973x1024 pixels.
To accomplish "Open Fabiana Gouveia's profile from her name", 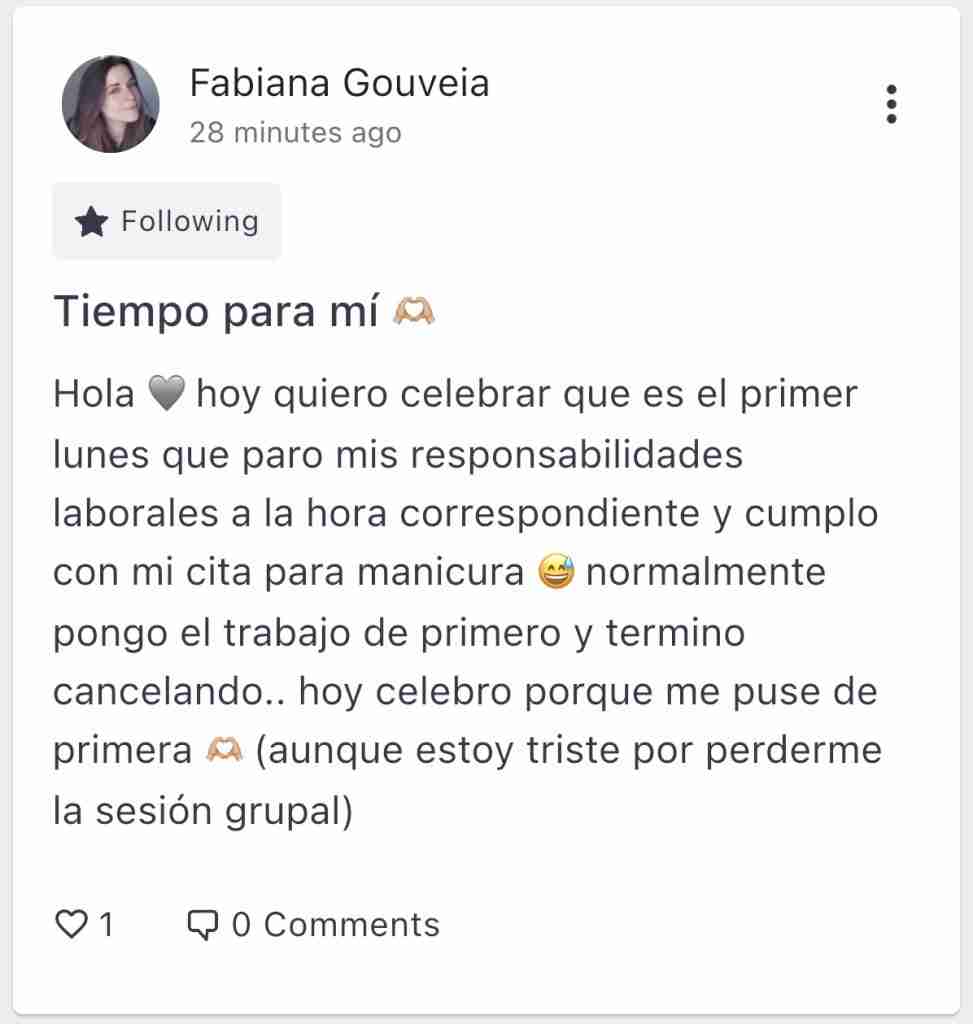I will tap(339, 84).
